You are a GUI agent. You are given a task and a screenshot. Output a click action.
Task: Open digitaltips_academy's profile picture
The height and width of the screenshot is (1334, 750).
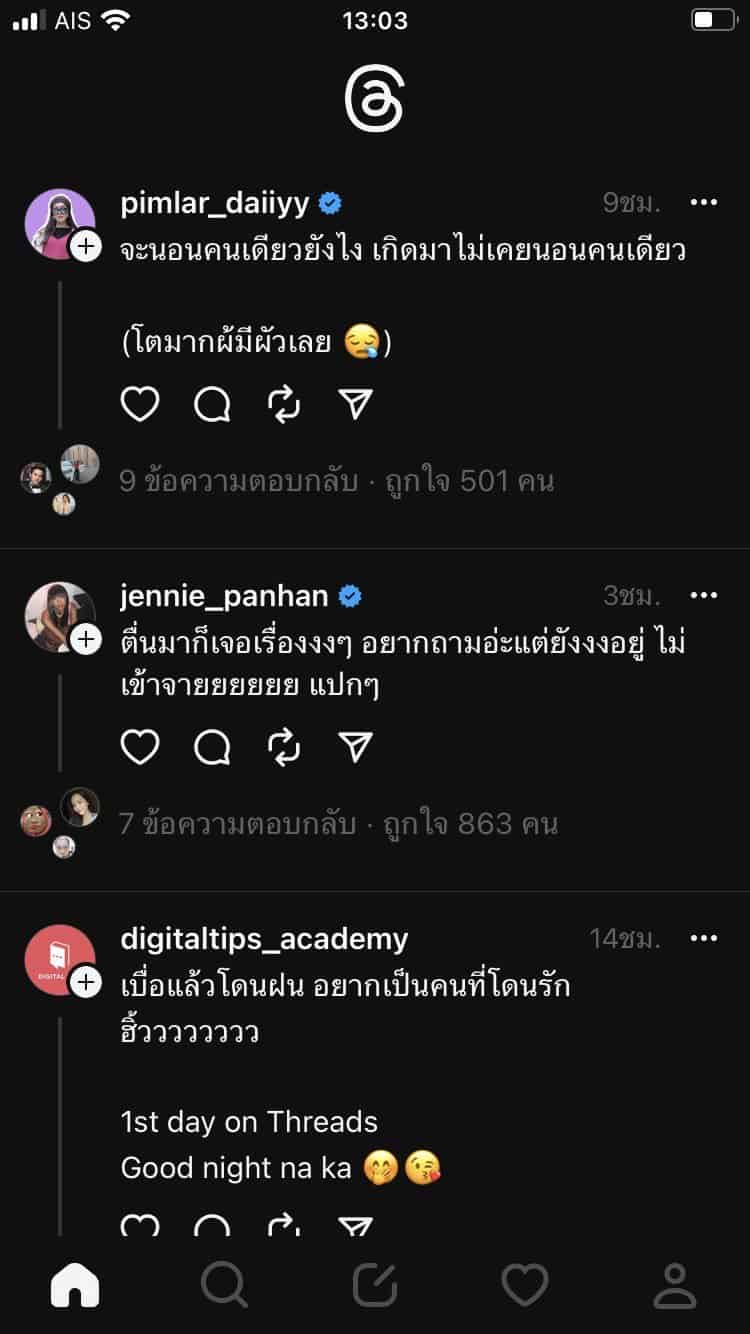click(x=60, y=958)
